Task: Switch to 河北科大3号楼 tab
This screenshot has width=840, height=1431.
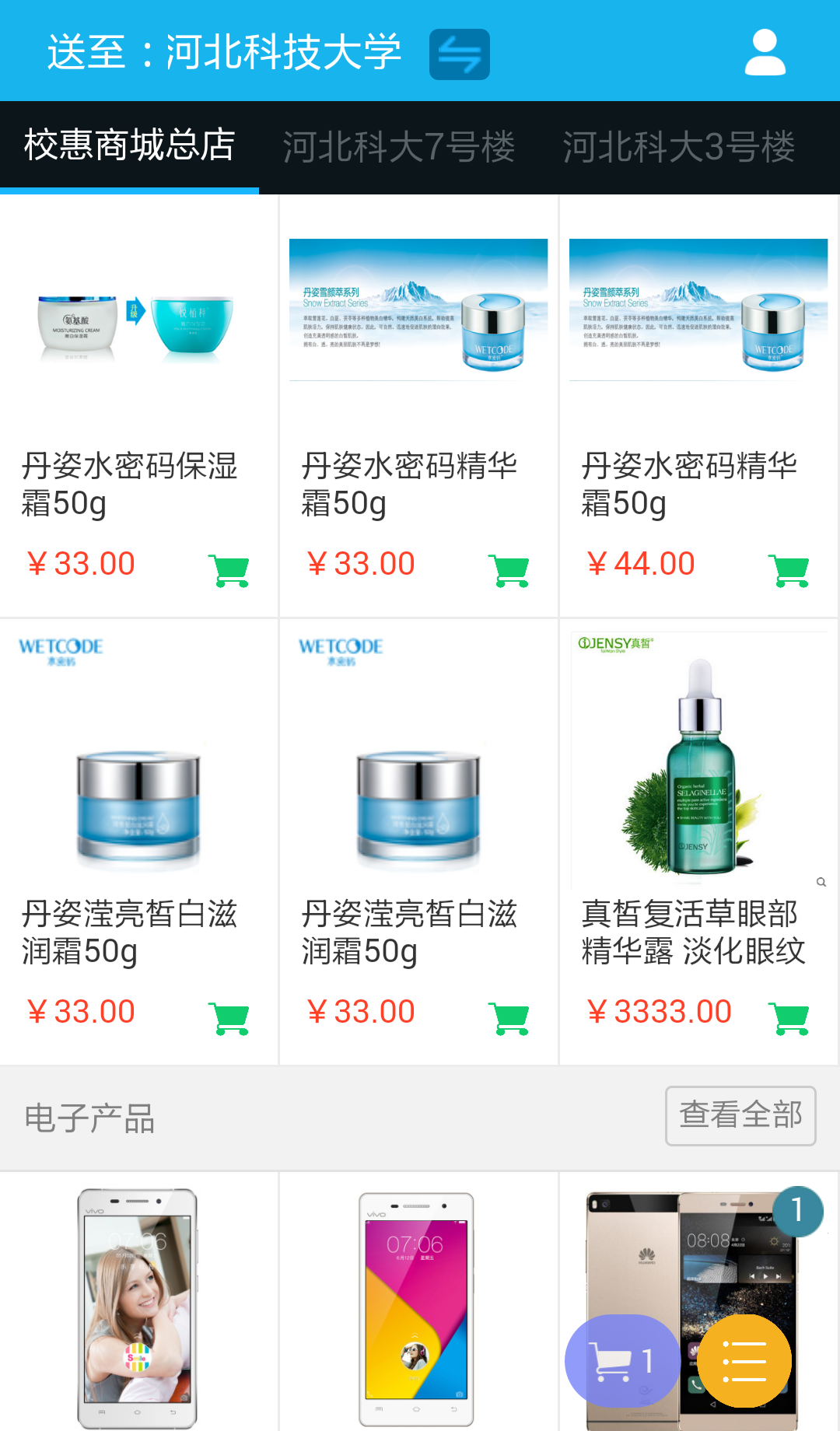Action: click(678, 147)
